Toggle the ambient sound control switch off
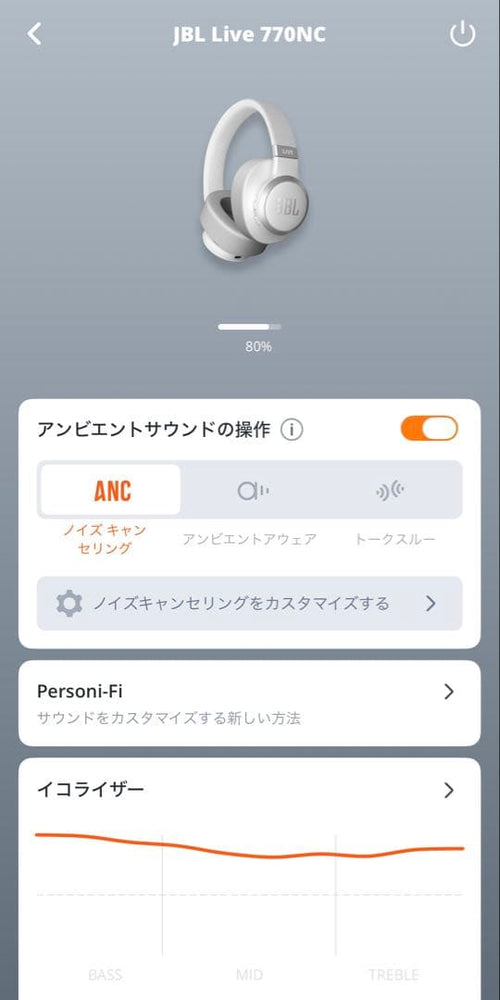 point(429,429)
